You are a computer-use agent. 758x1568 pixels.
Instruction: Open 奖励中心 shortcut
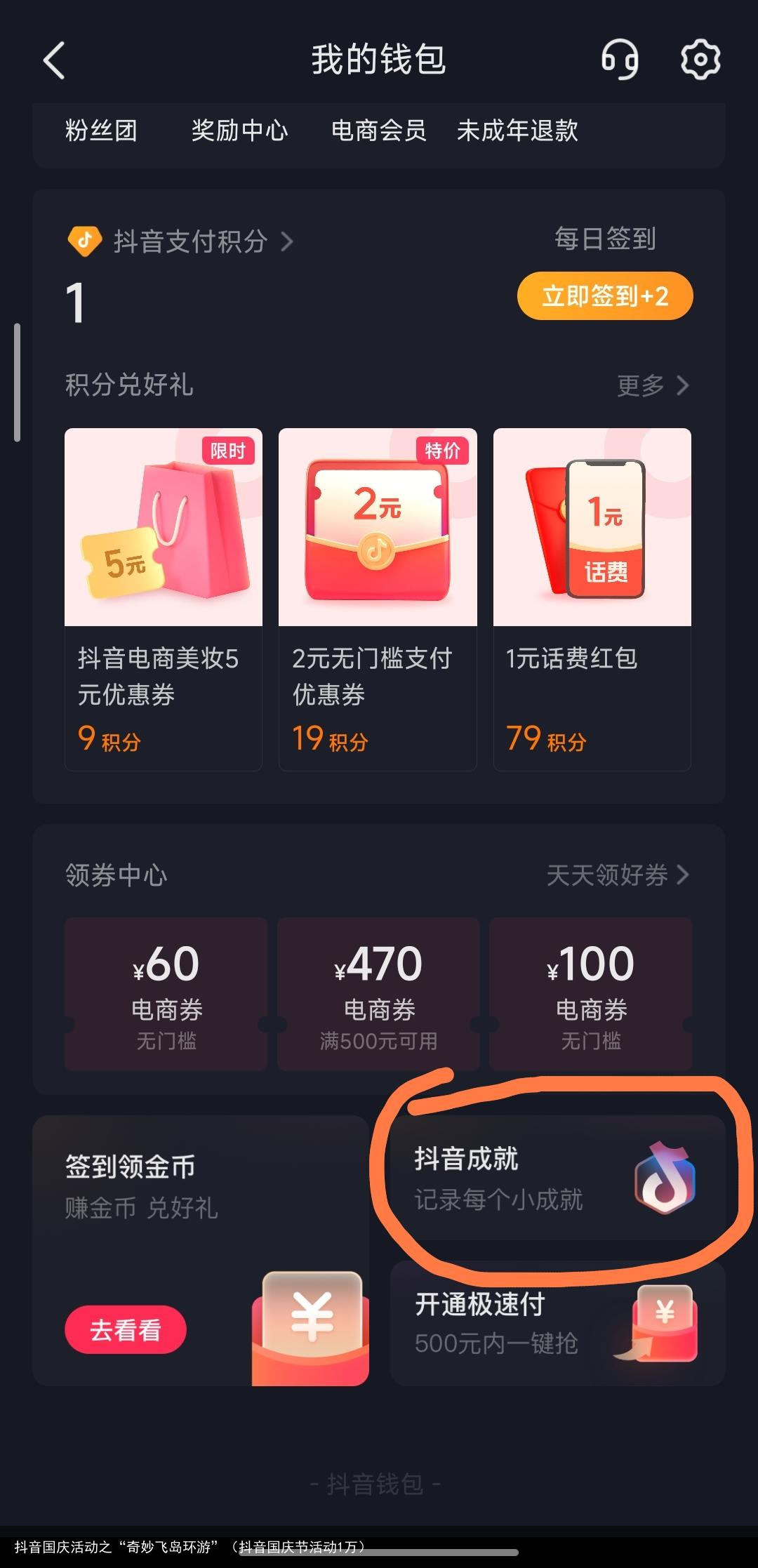[x=239, y=131]
